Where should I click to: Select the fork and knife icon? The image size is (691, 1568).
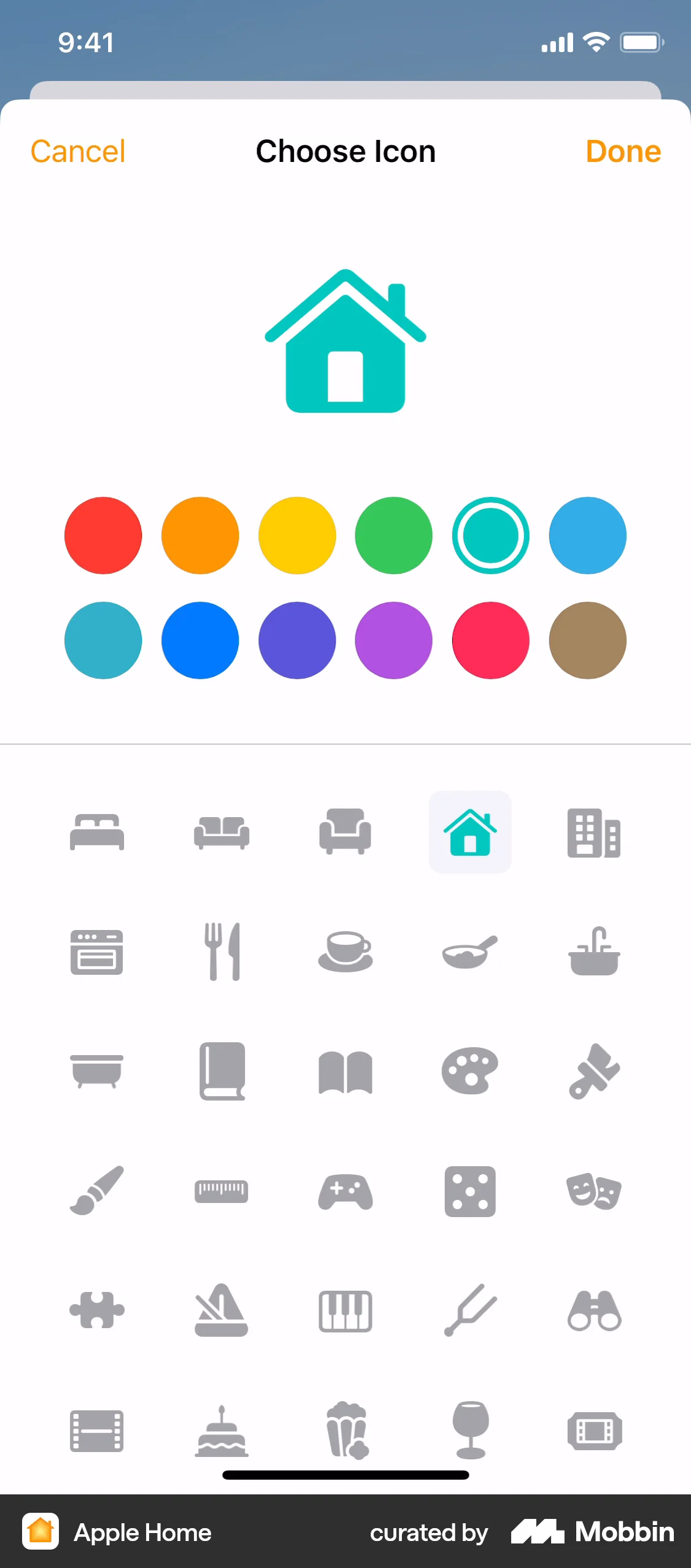[x=222, y=951]
